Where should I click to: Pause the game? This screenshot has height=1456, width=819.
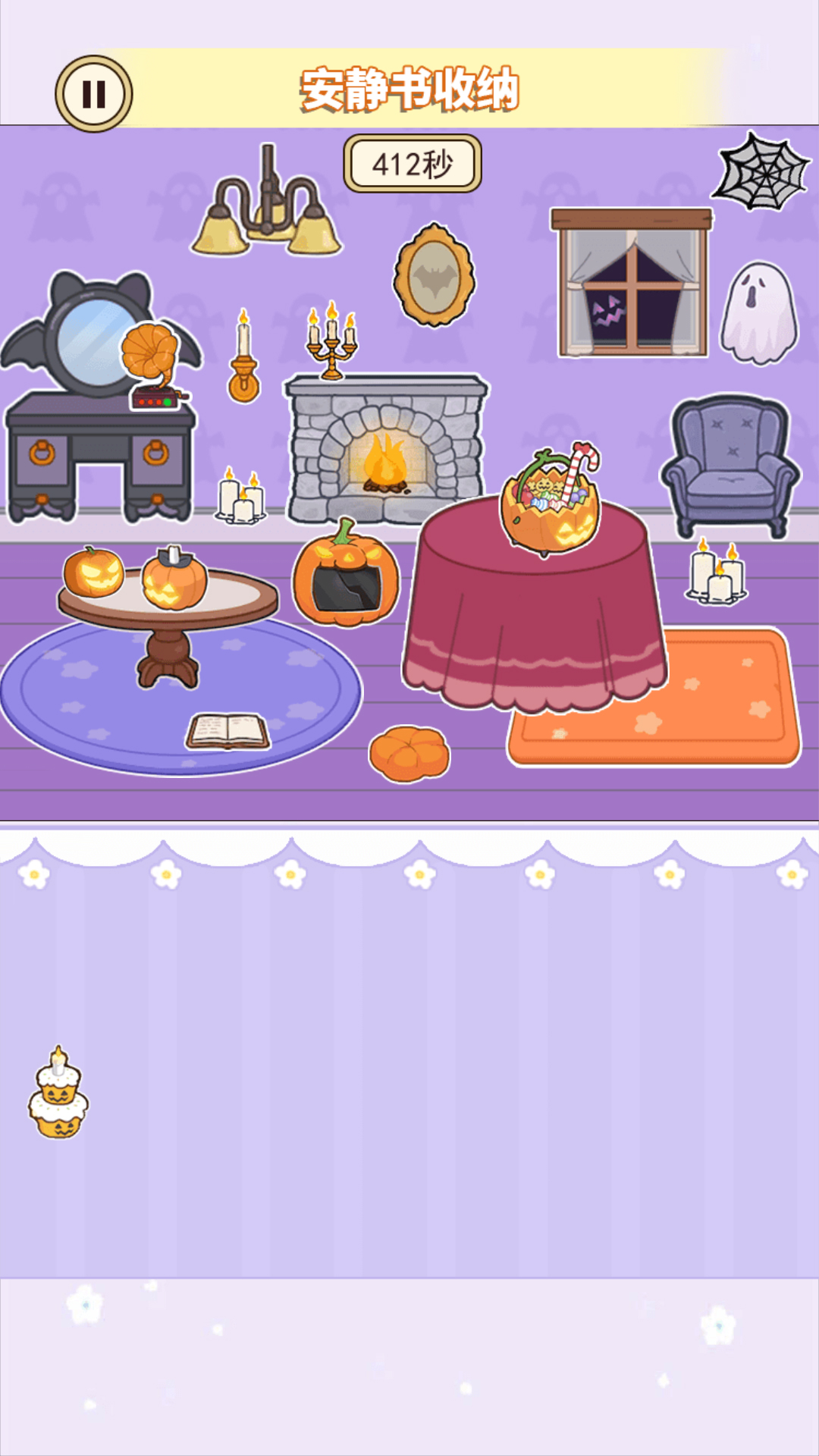(94, 94)
